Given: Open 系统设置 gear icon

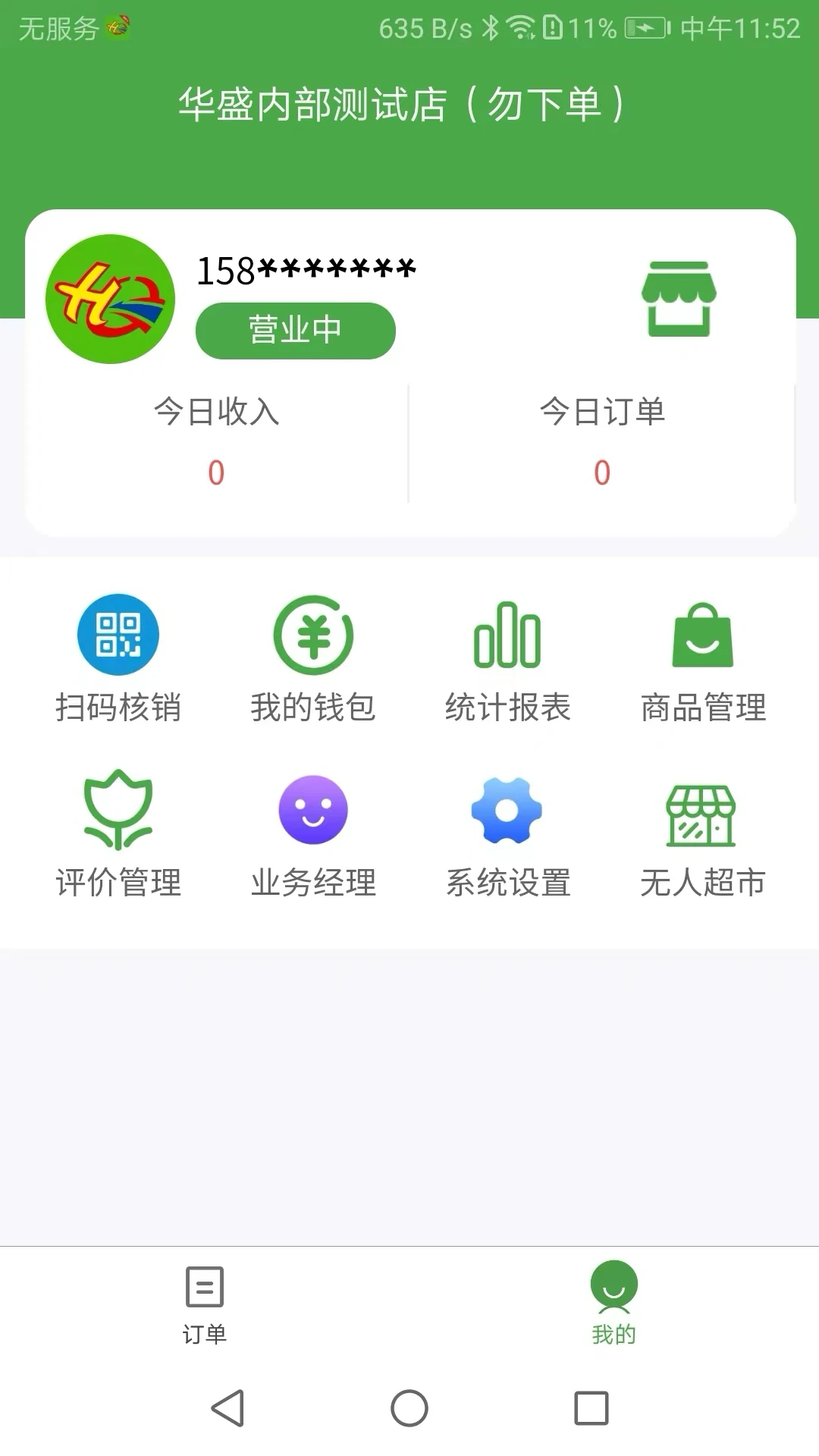Looking at the screenshot, I should pos(507,810).
